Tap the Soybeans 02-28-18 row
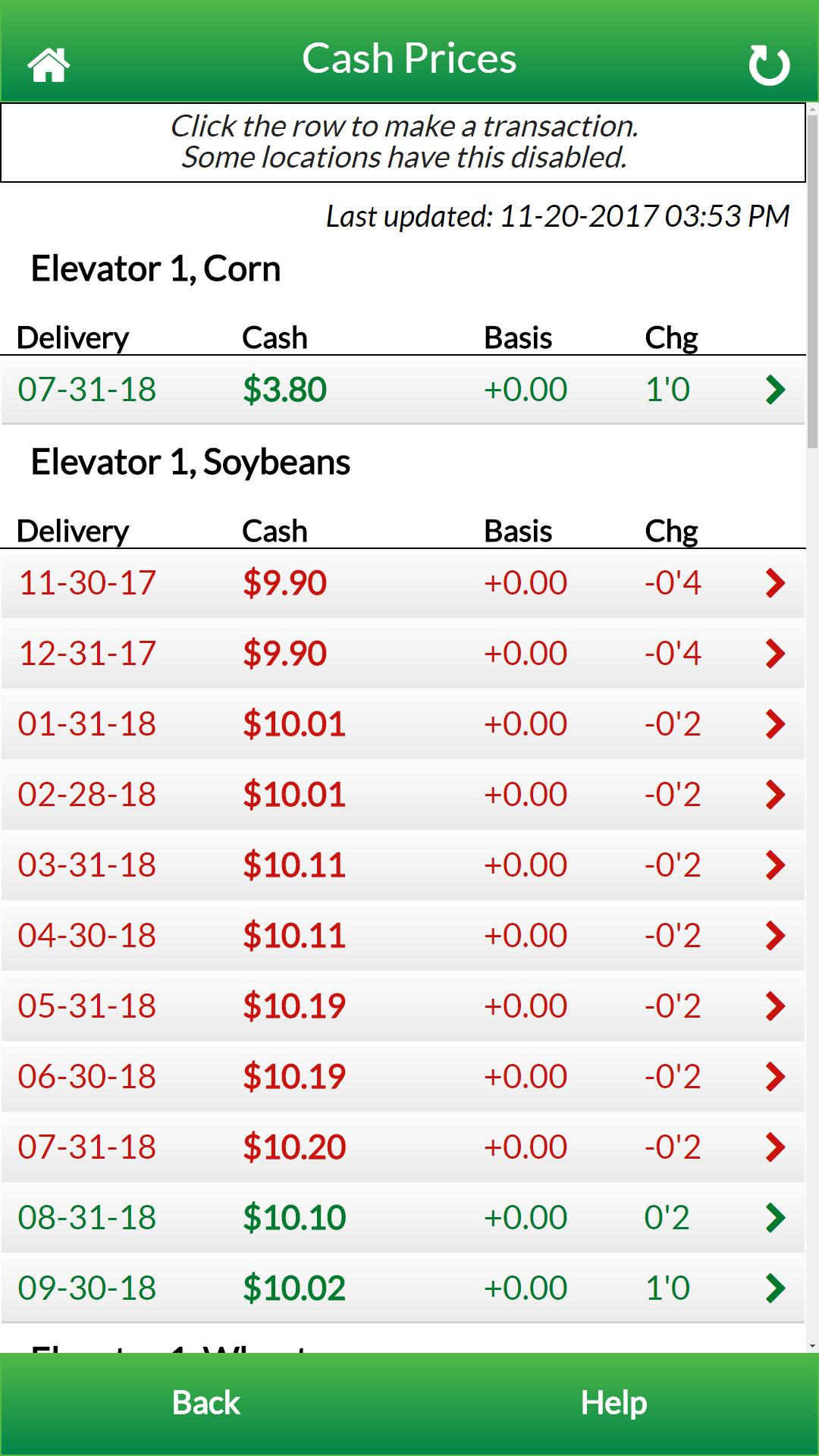819x1456 pixels. 403,795
